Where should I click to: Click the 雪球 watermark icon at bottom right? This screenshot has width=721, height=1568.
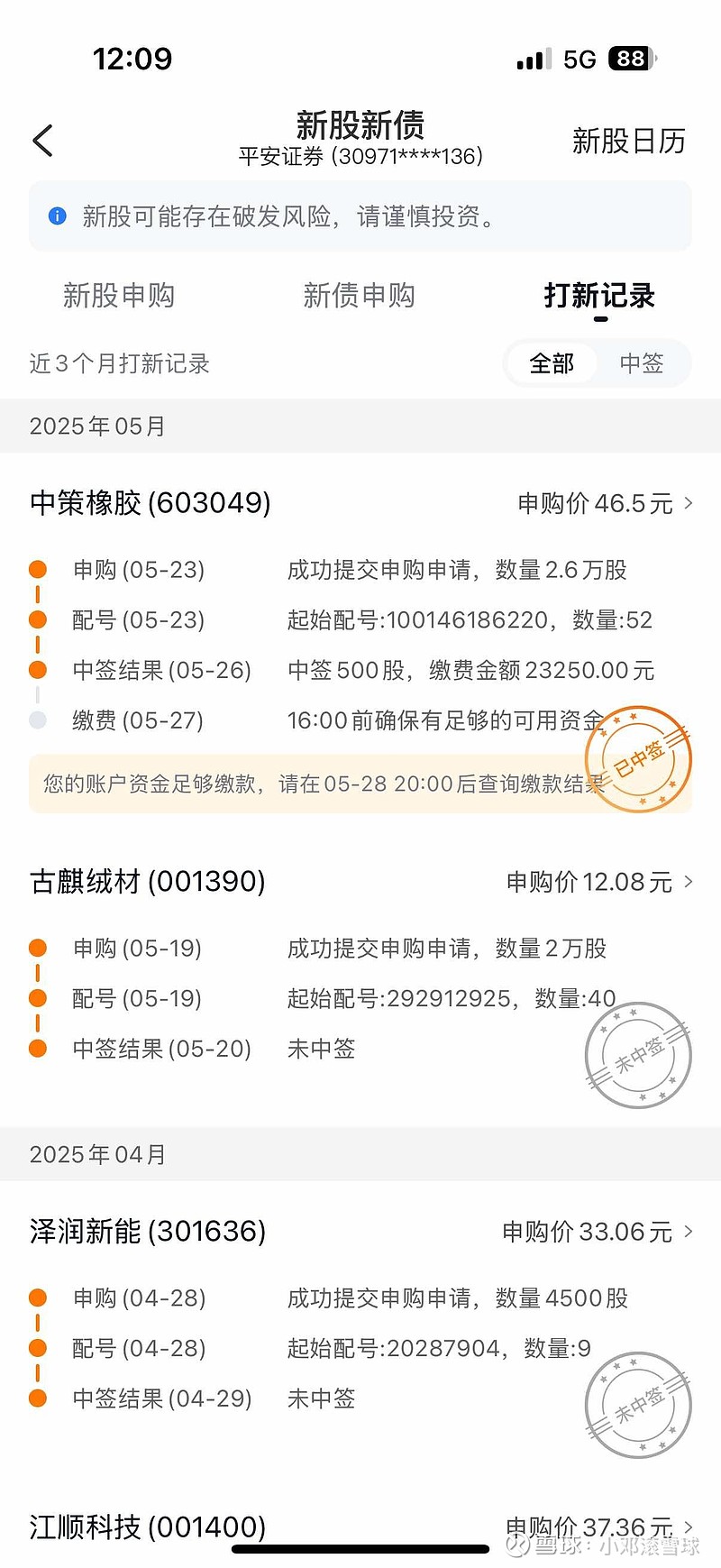516,1544
